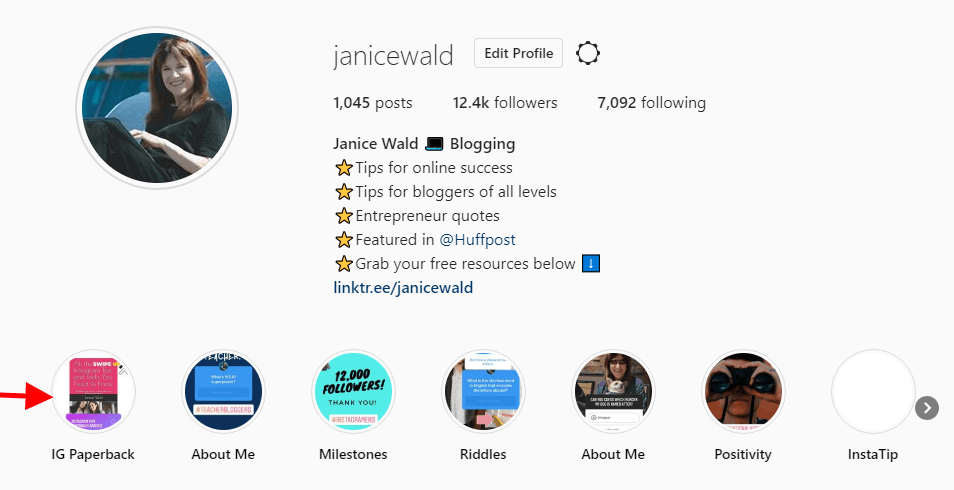This screenshot has width=954, height=490.
Task: Tap janicewald's profile picture
Action: click(x=155, y=107)
